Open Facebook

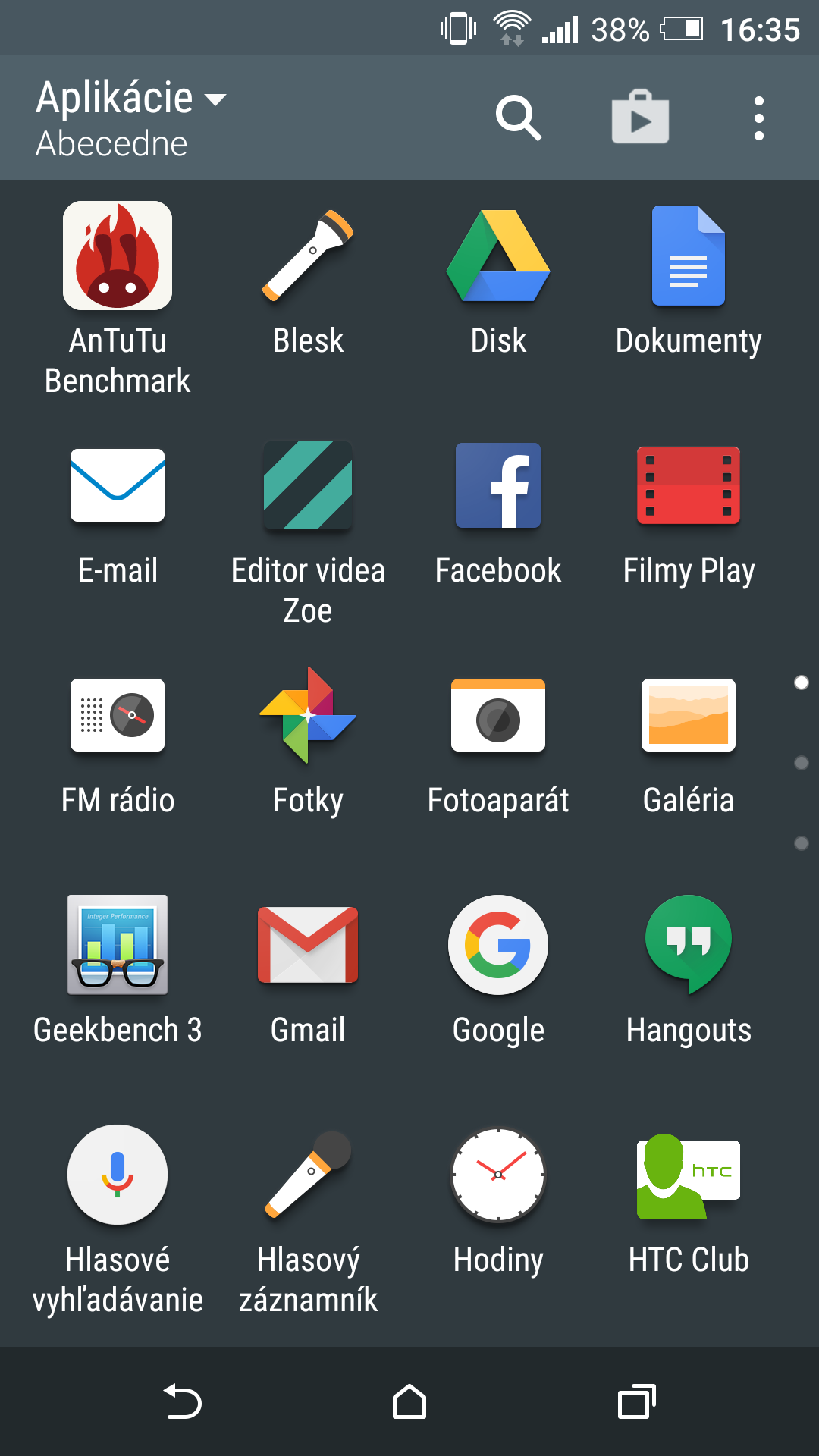(498, 486)
